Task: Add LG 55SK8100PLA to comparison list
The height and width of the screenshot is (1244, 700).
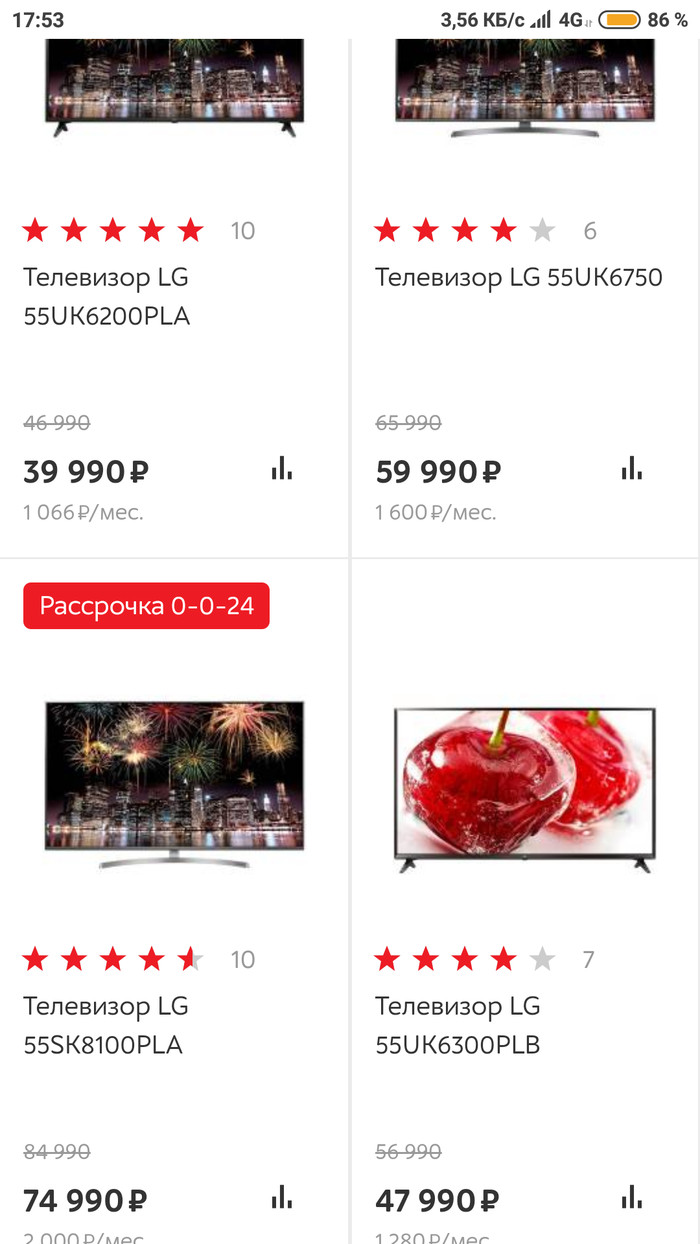Action: (x=282, y=1197)
